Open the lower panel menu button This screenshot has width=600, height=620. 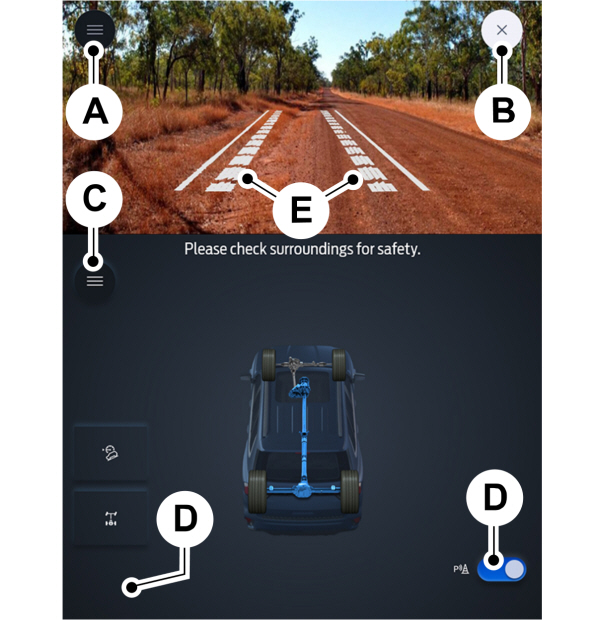(x=95, y=282)
